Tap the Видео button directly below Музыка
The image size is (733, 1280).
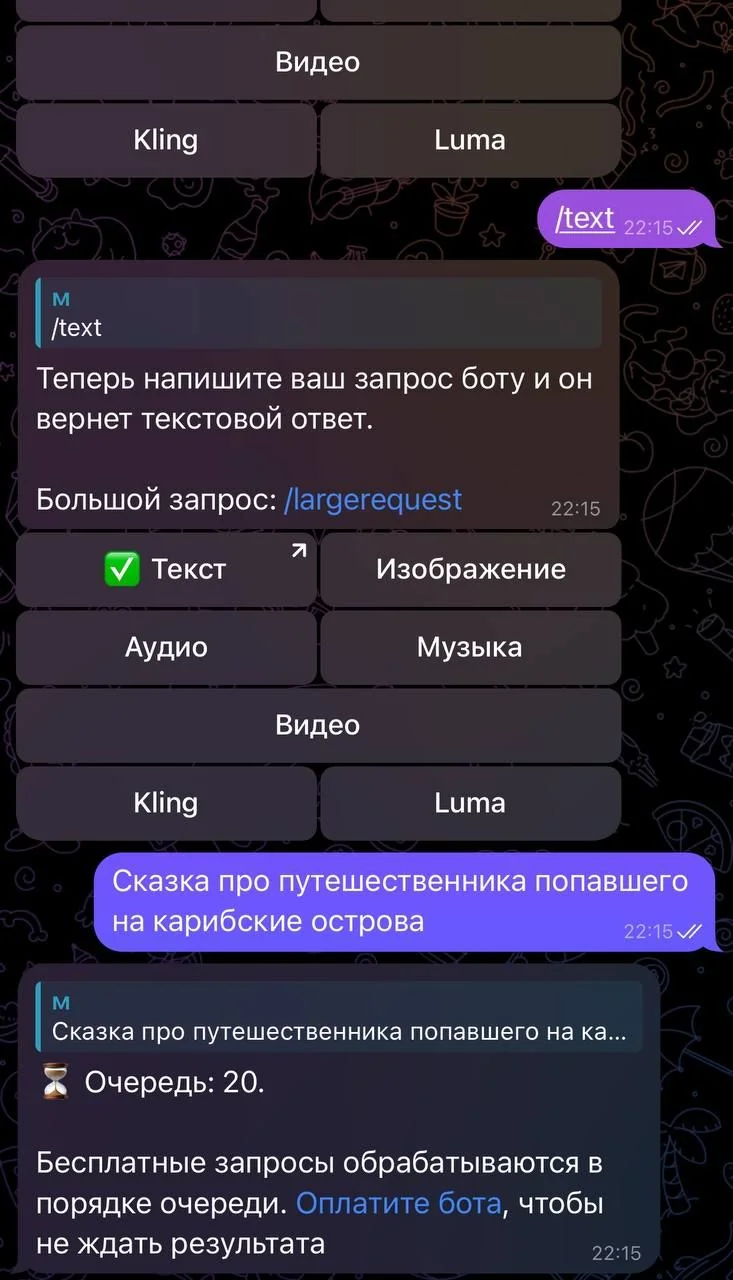318,725
